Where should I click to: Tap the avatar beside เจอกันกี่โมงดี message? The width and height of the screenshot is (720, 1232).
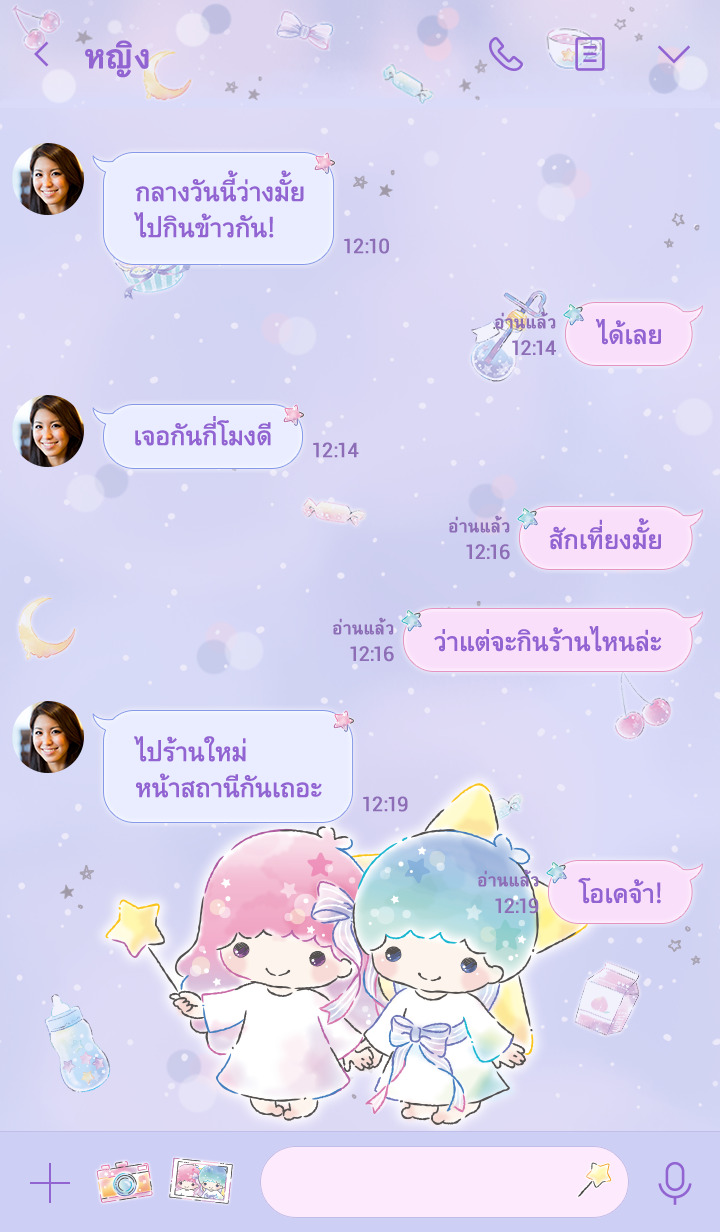48,431
